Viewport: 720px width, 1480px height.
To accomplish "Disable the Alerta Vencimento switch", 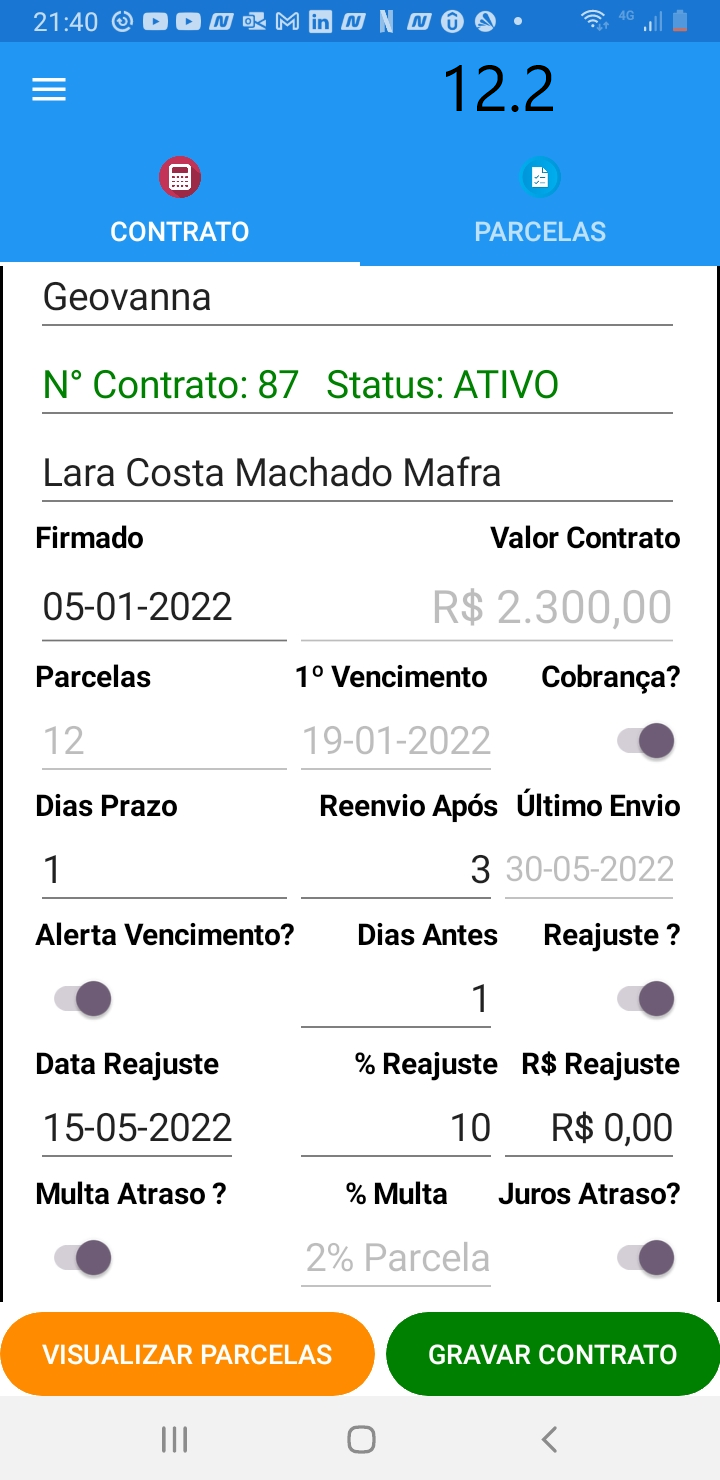I will pyautogui.click(x=83, y=998).
